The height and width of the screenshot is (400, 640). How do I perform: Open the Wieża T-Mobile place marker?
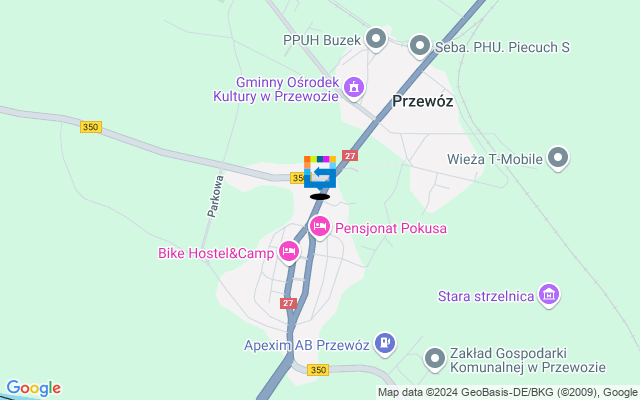pyautogui.click(x=559, y=158)
